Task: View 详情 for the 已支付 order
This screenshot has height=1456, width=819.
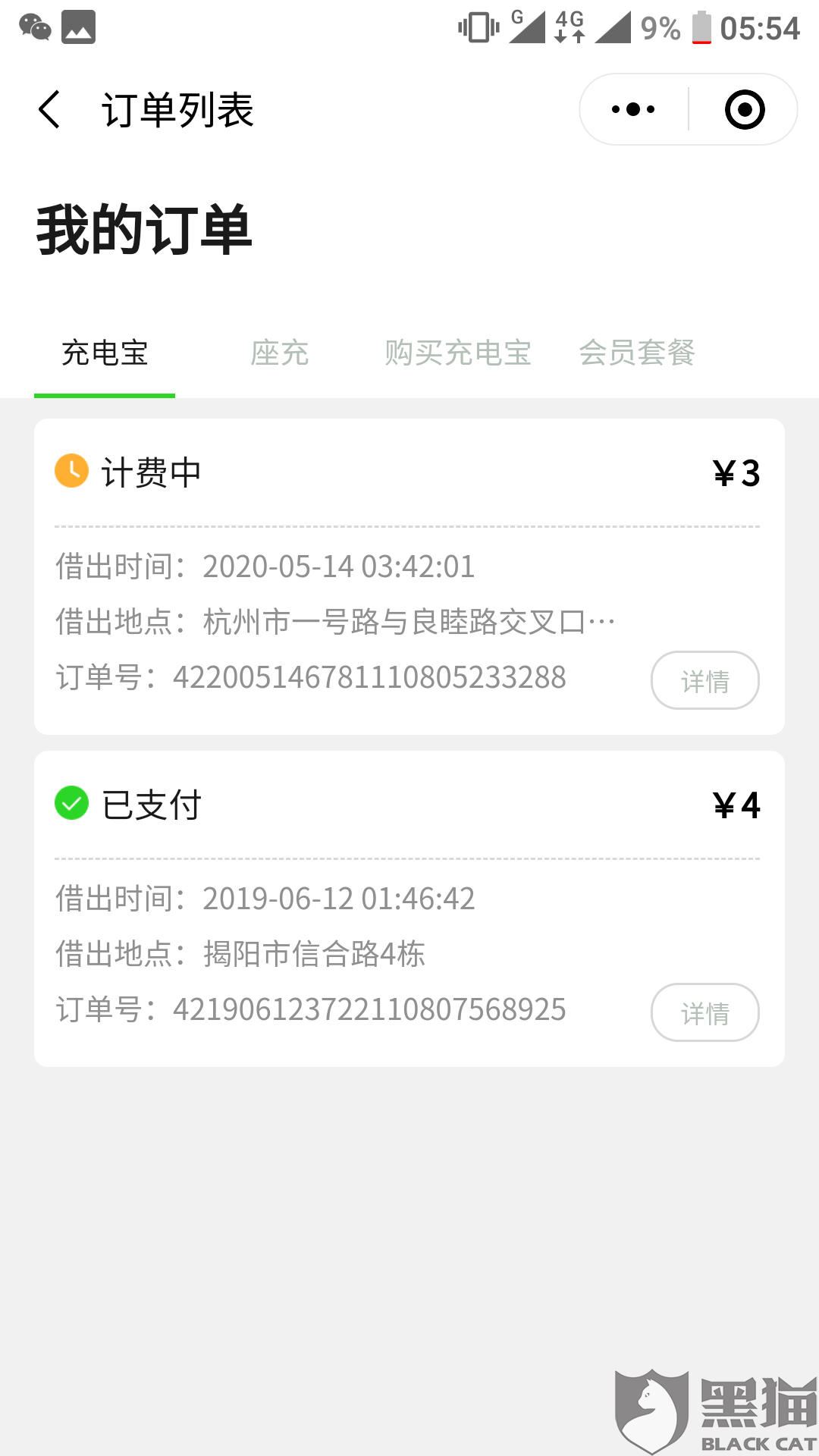Action: [x=704, y=1012]
